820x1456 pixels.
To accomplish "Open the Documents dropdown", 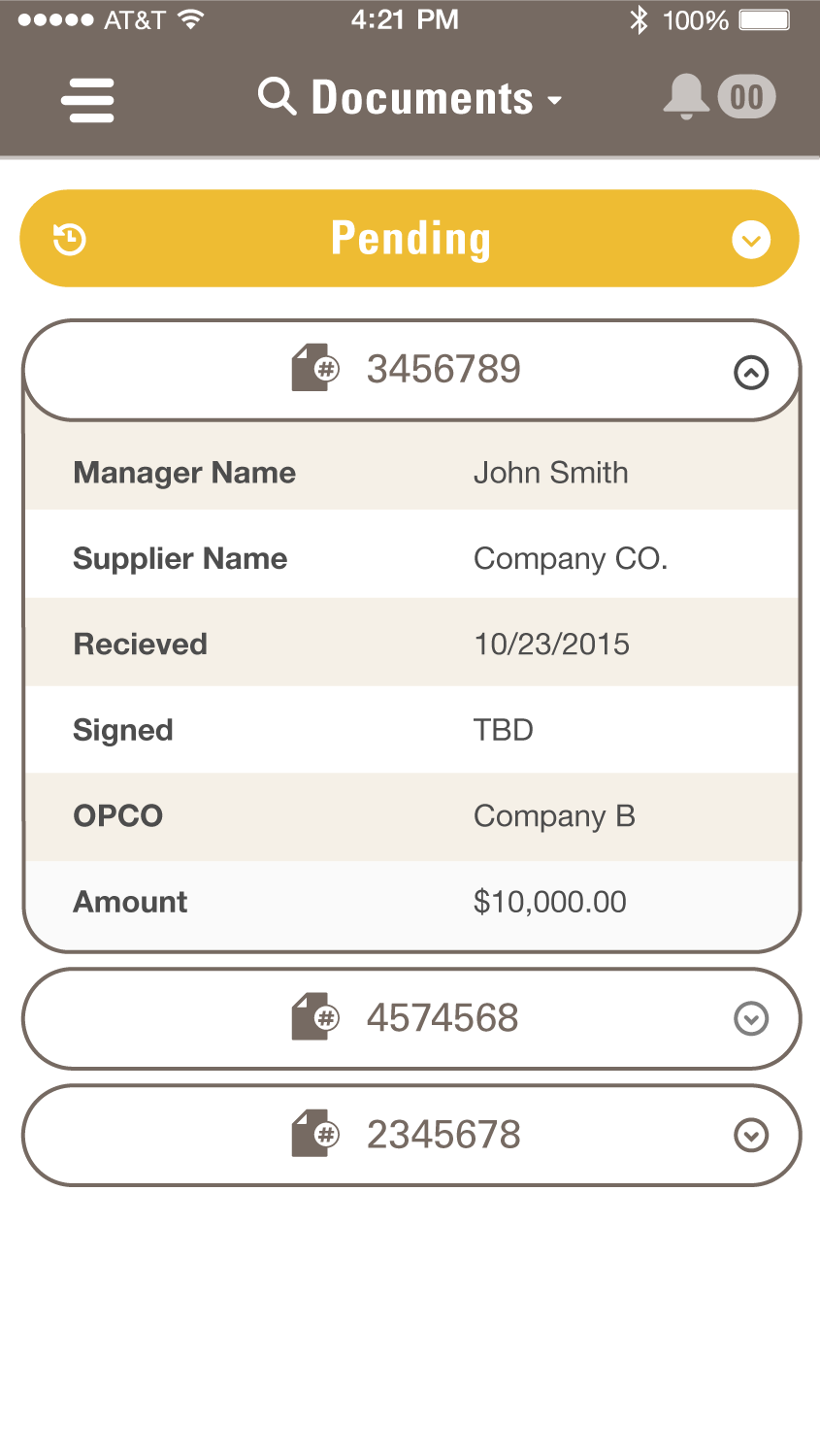I will (437, 98).
